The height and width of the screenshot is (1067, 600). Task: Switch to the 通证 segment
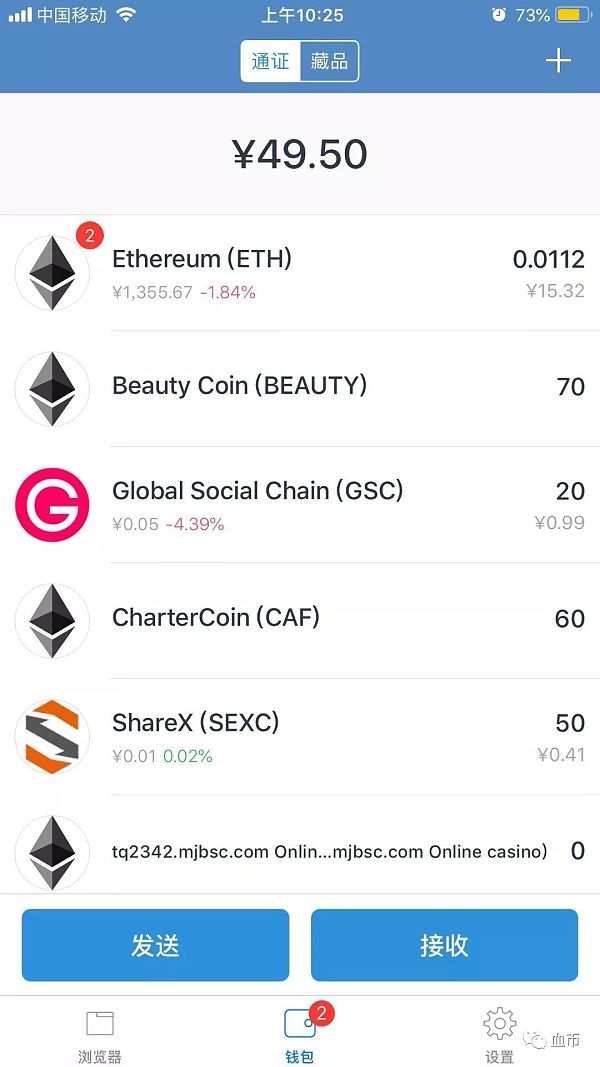click(x=270, y=61)
